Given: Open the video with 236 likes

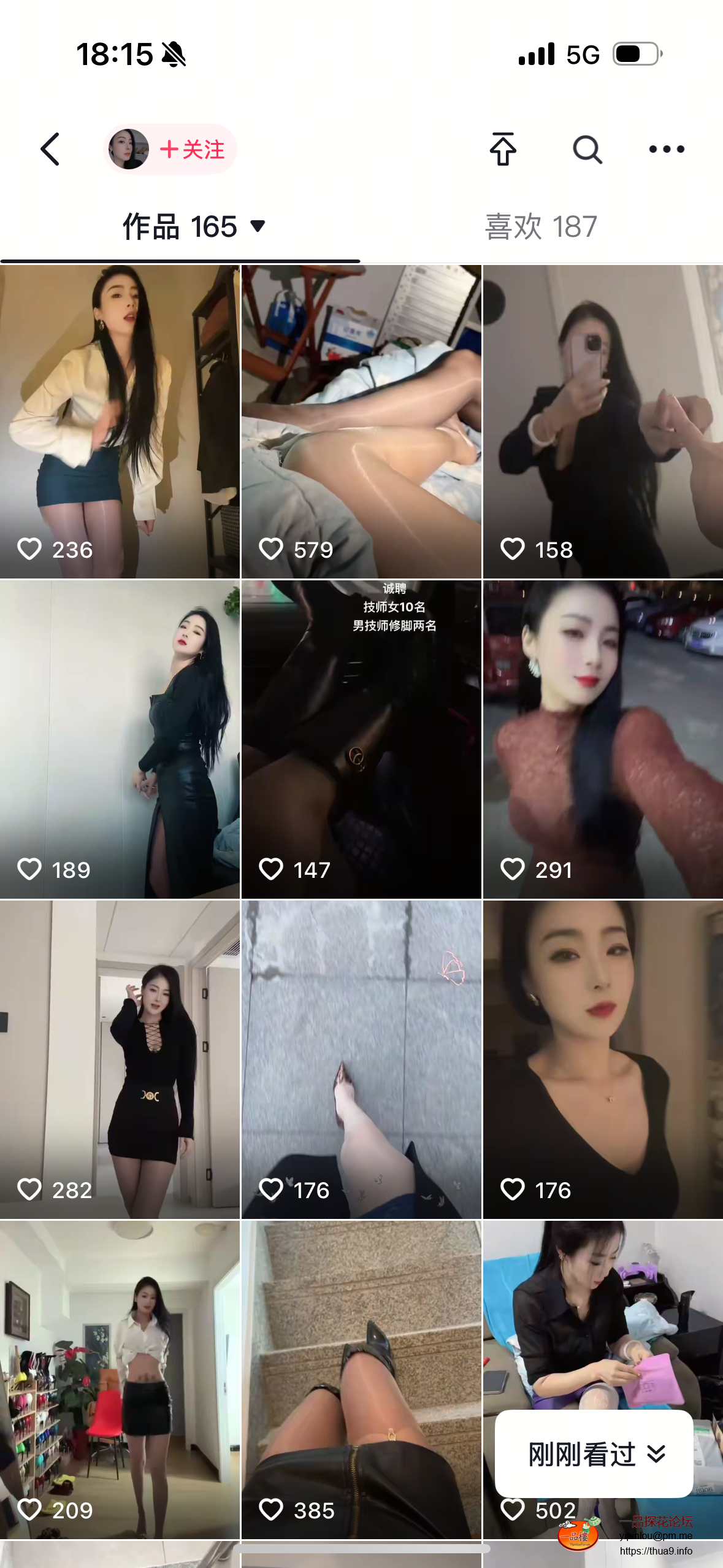Looking at the screenshot, I should 120,421.
